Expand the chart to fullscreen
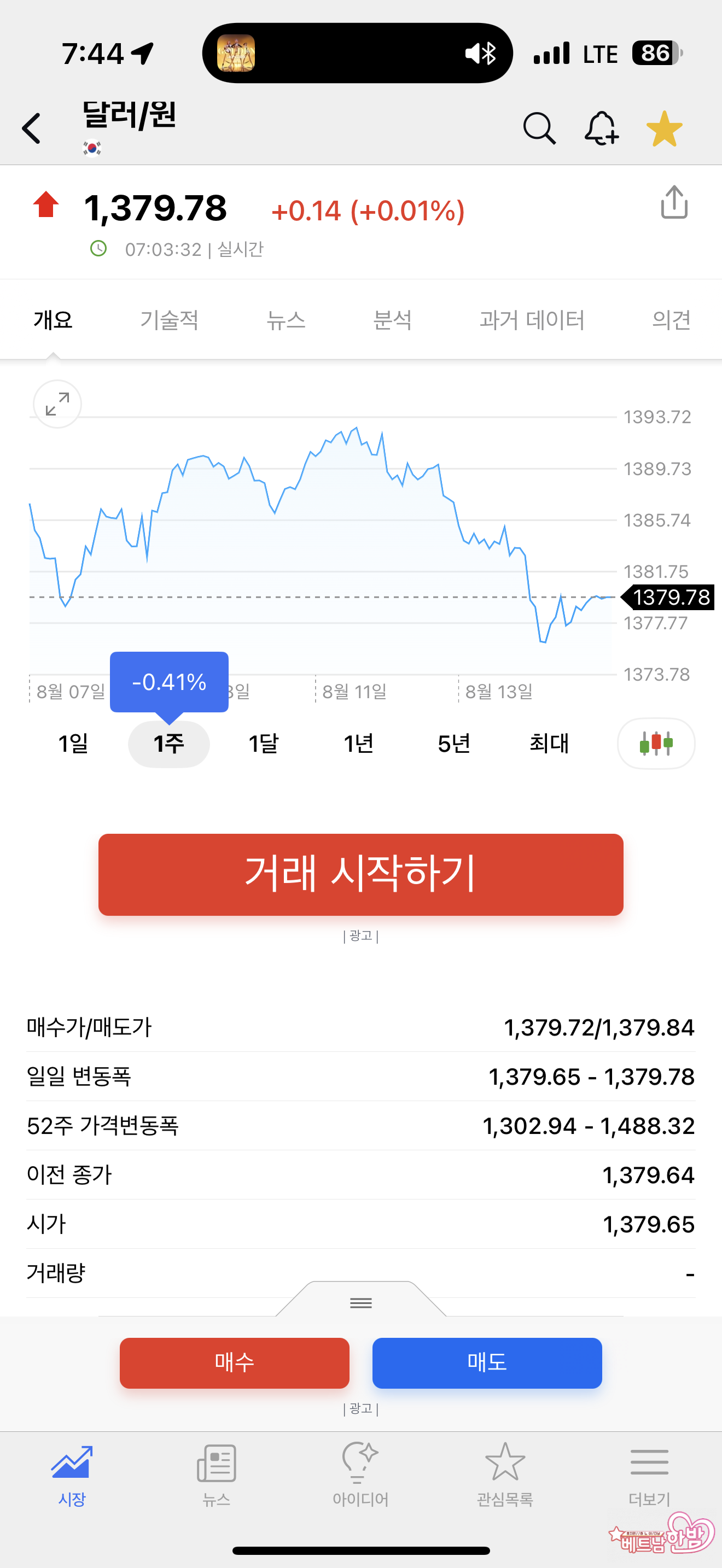 57,404
